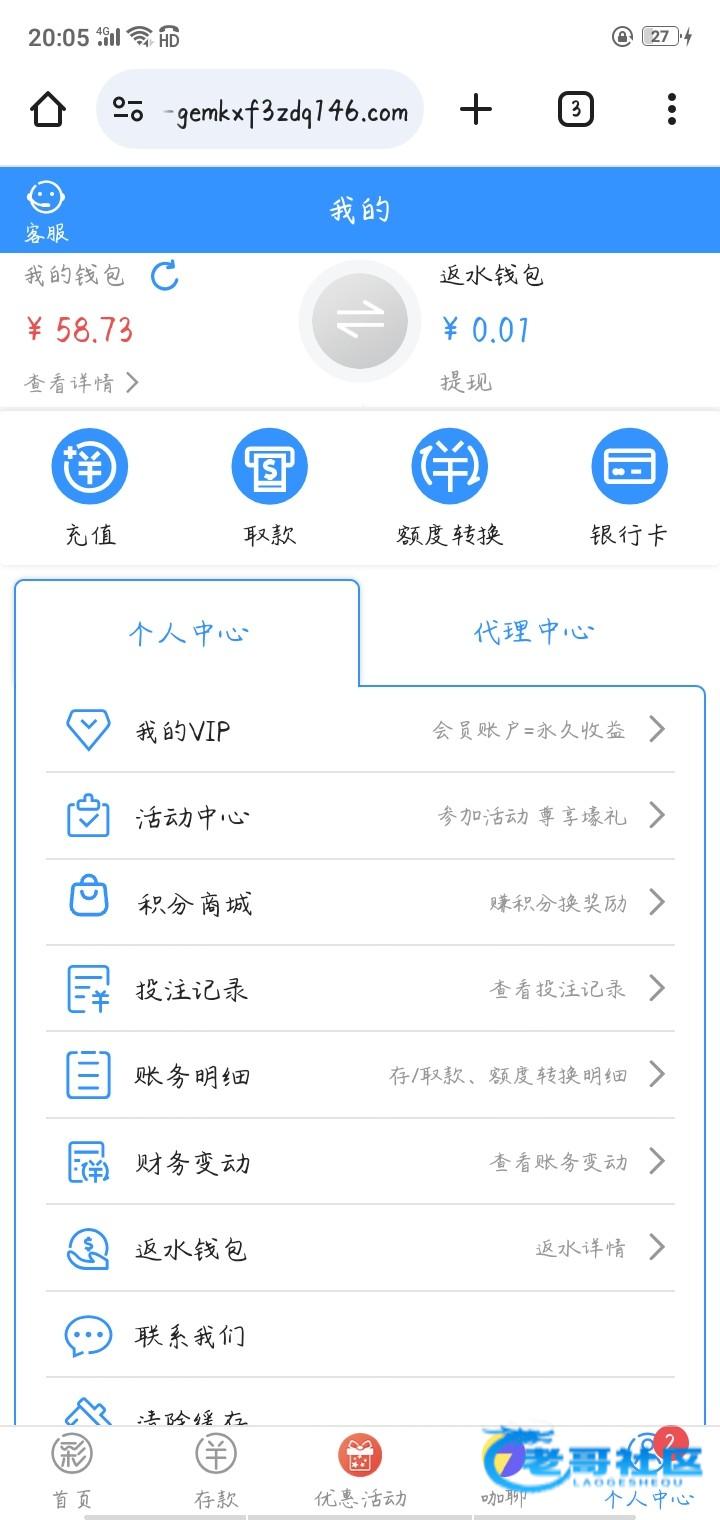Open 银行卡 bank cards

(x=629, y=488)
